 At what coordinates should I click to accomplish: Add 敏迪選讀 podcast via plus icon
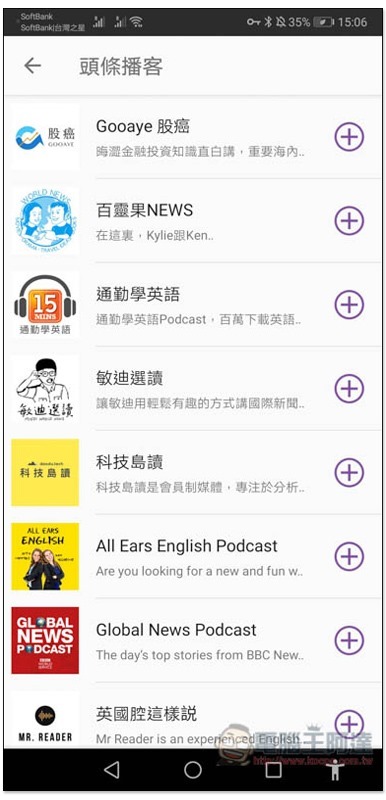tap(349, 388)
